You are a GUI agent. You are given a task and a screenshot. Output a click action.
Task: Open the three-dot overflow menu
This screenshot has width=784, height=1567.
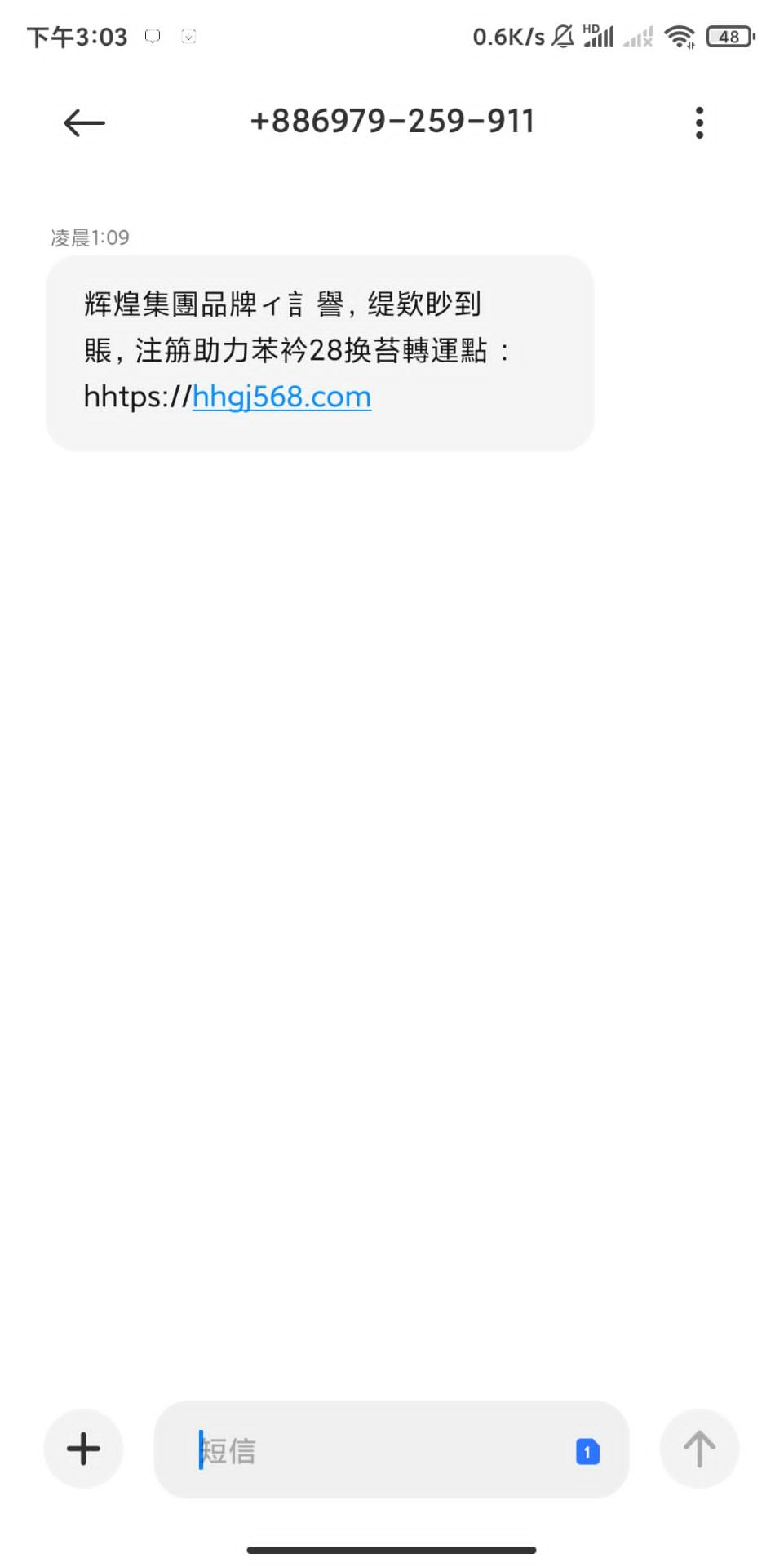(699, 122)
